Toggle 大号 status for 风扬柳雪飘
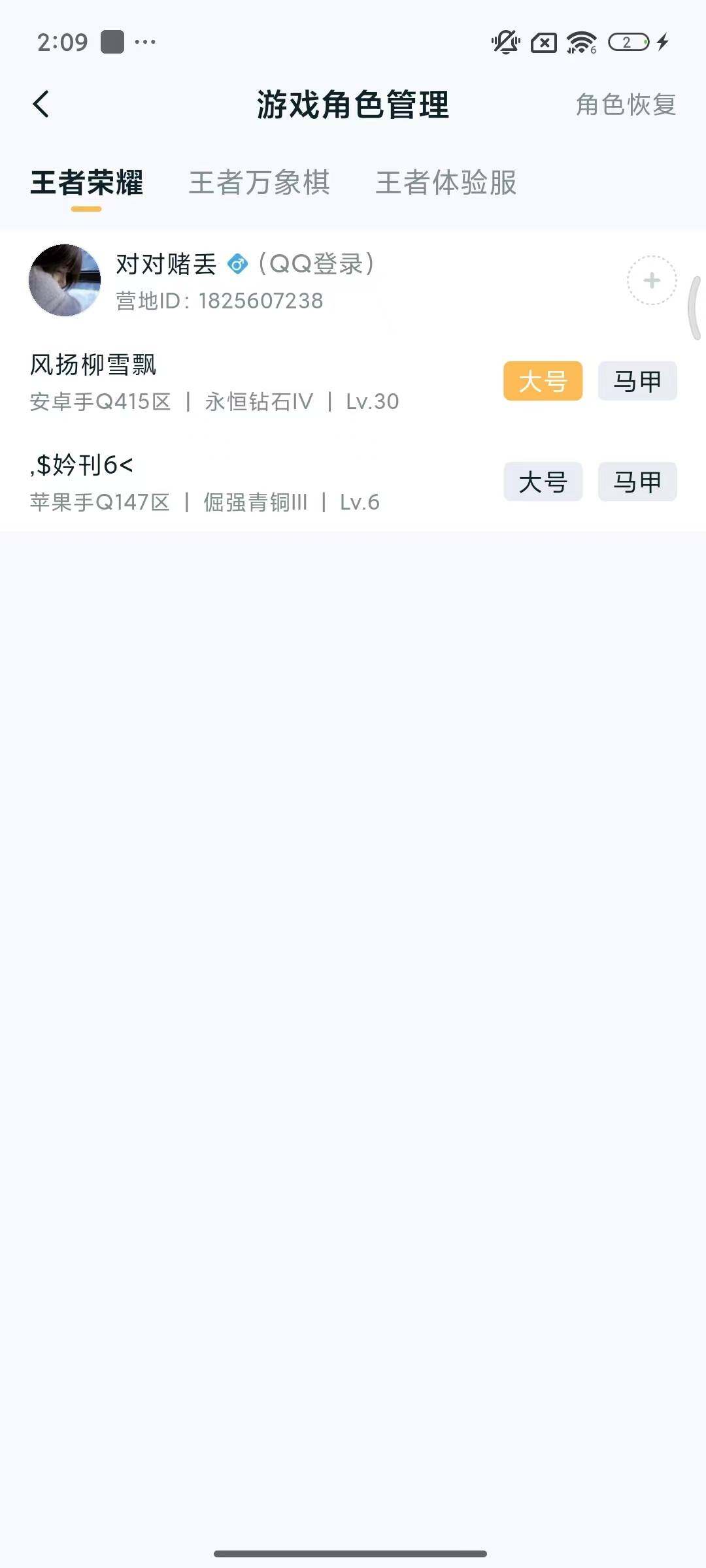The height and width of the screenshot is (1568, 706). click(544, 381)
